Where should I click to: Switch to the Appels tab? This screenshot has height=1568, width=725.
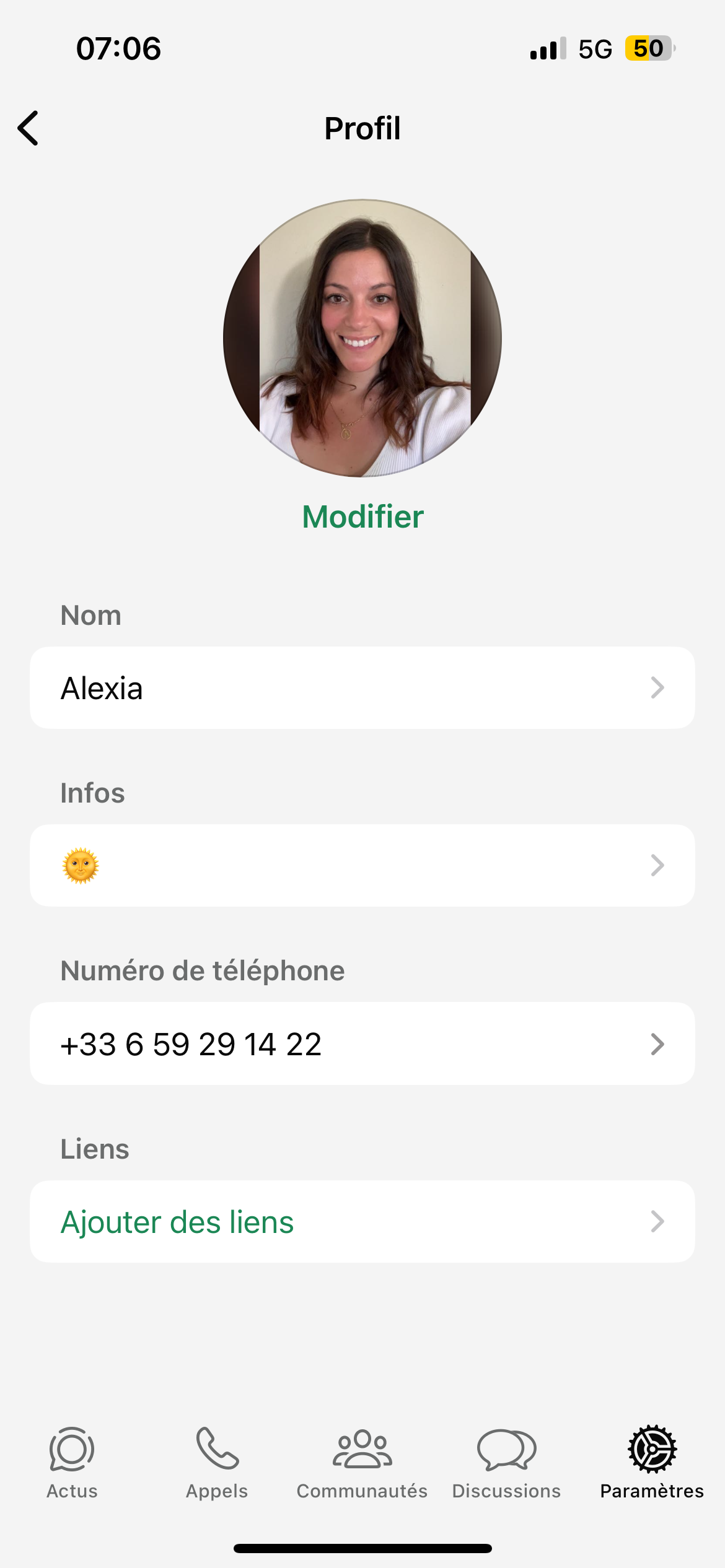pos(217,1463)
